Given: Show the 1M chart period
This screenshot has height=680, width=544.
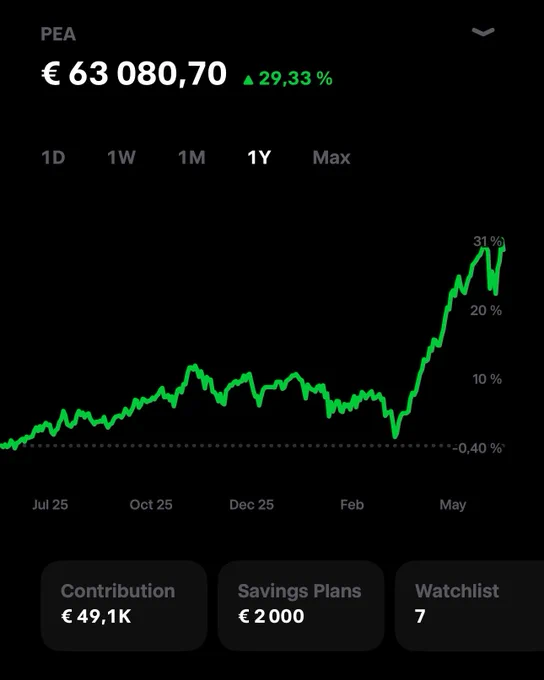Looking at the screenshot, I should (x=192, y=157).
